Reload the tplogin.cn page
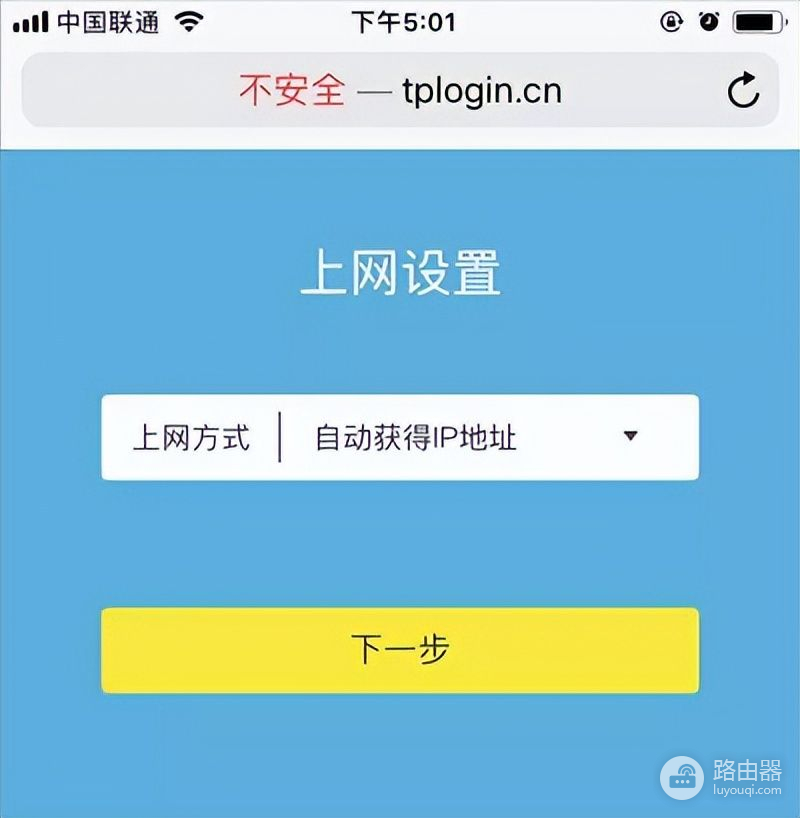 [743, 91]
